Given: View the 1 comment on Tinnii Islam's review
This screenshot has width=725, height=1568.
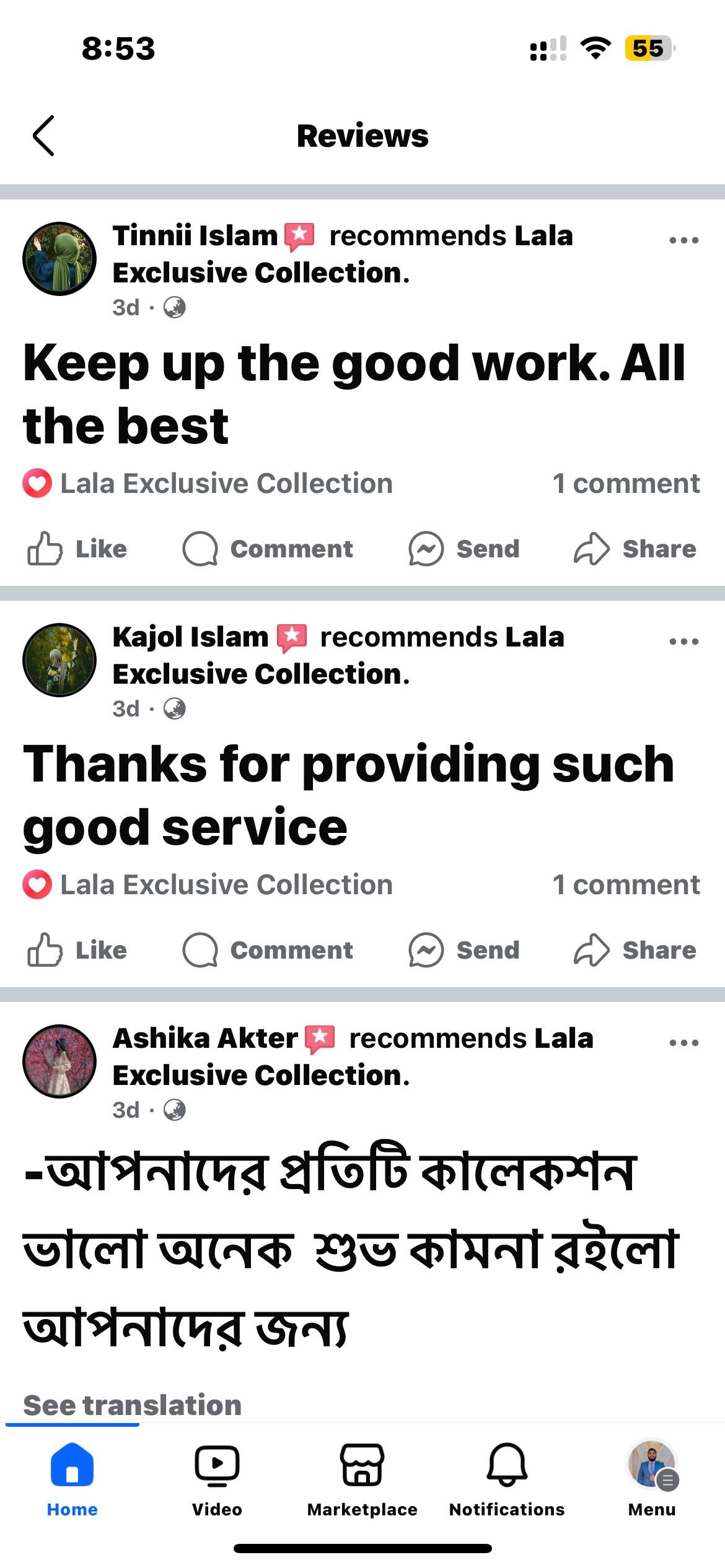Looking at the screenshot, I should click(x=626, y=484).
